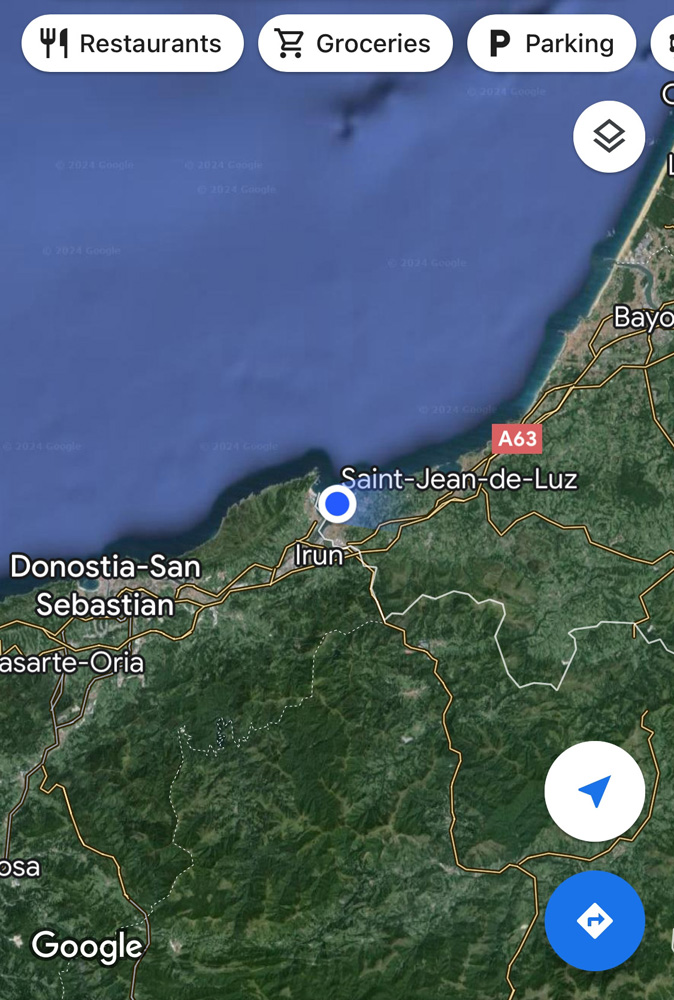
Task: Select the Restaurants category chip
Action: pyautogui.click(x=131, y=44)
